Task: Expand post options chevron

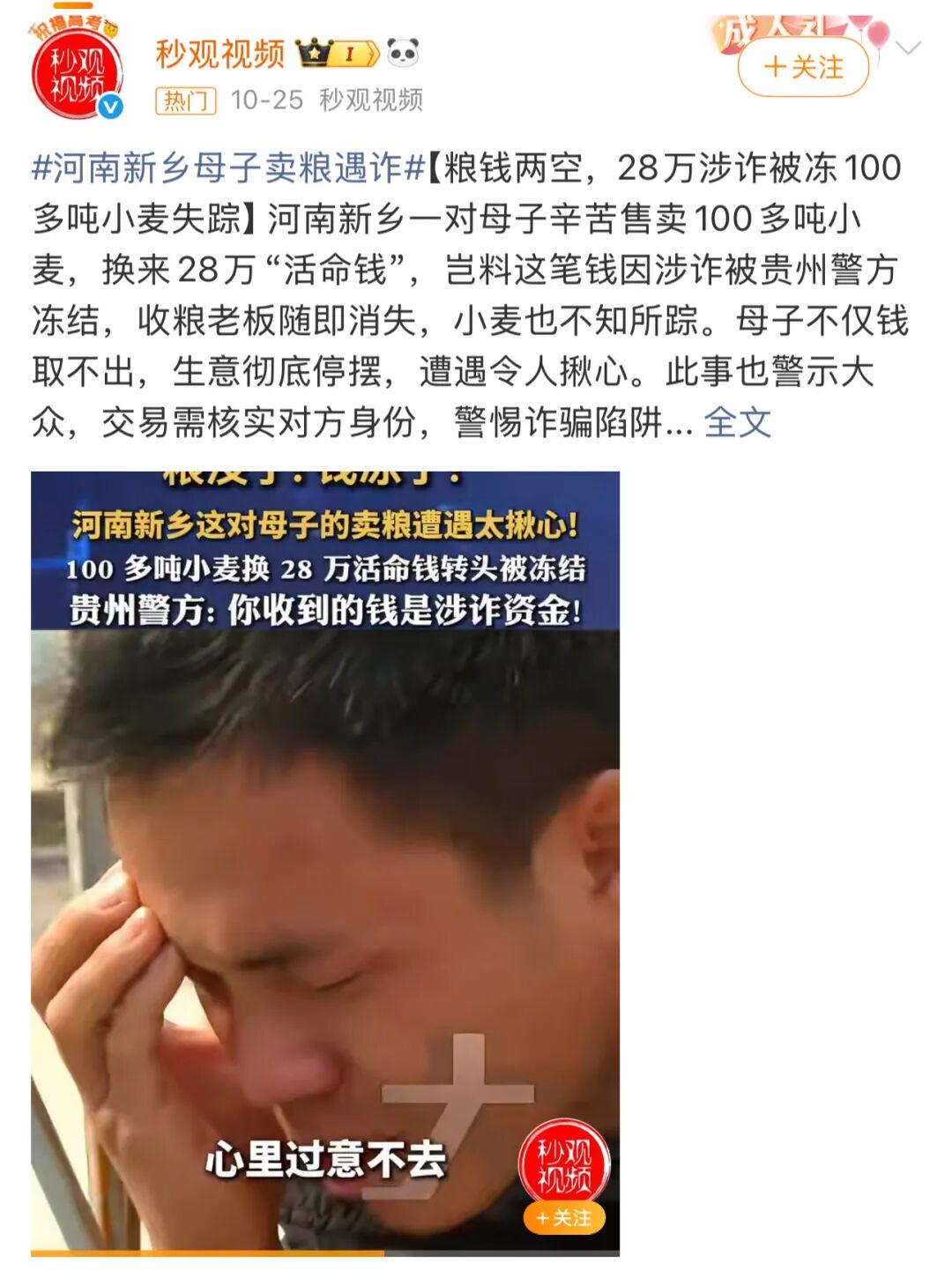Action: pyautogui.click(x=908, y=48)
